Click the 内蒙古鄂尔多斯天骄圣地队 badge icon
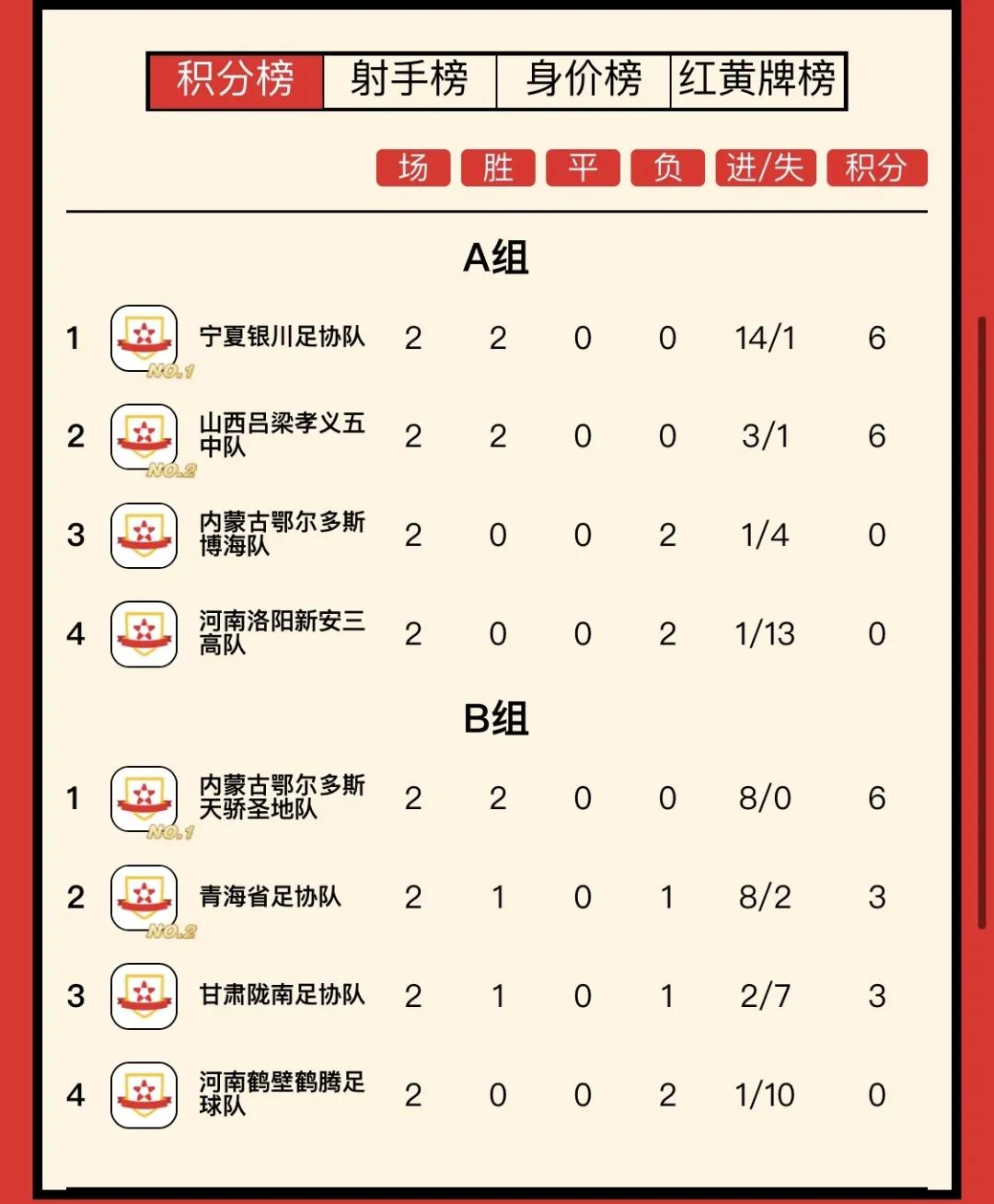Image resolution: width=994 pixels, height=1204 pixels. 143,797
